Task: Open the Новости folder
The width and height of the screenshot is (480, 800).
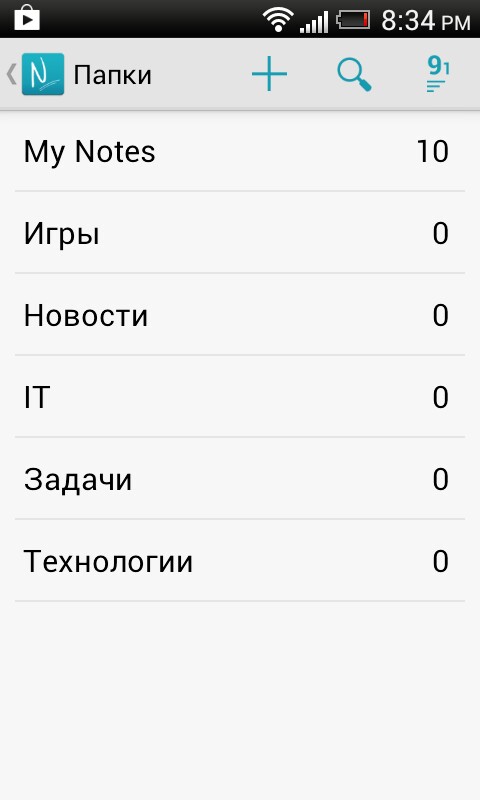Action: [x=240, y=315]
